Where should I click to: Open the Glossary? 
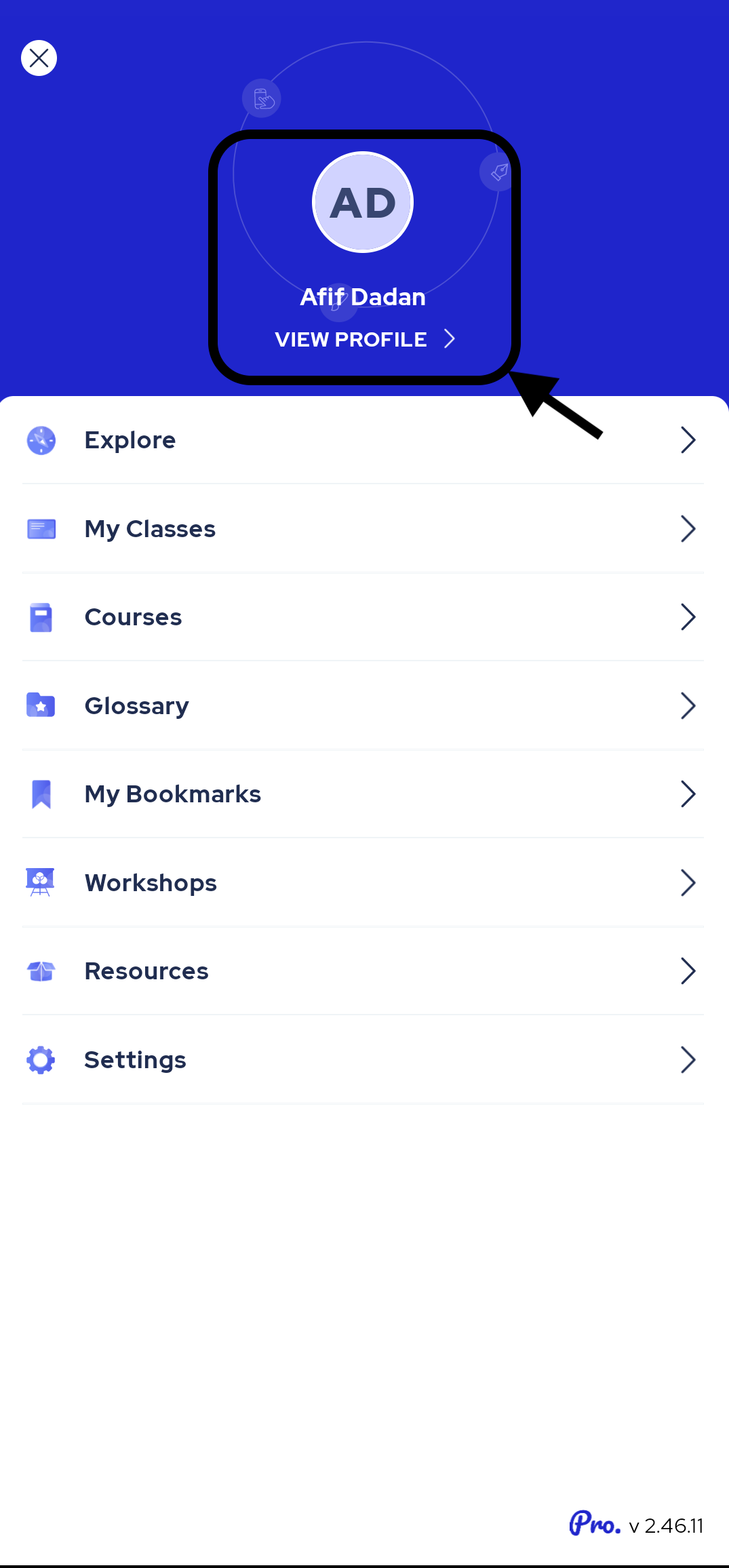pos(363,706)
